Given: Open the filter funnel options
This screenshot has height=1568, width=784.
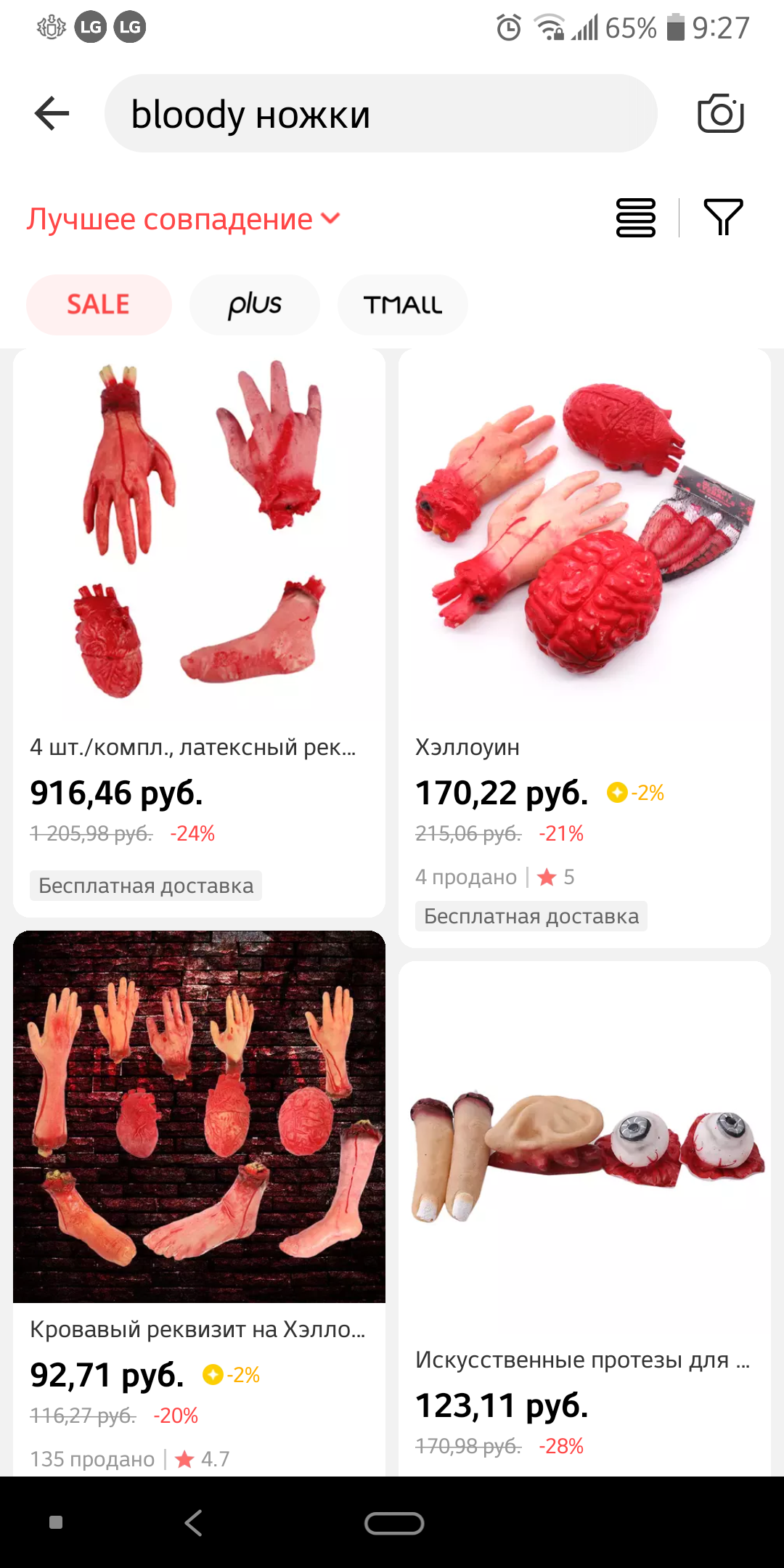Looking at the screenshot, I should [723, 217].
